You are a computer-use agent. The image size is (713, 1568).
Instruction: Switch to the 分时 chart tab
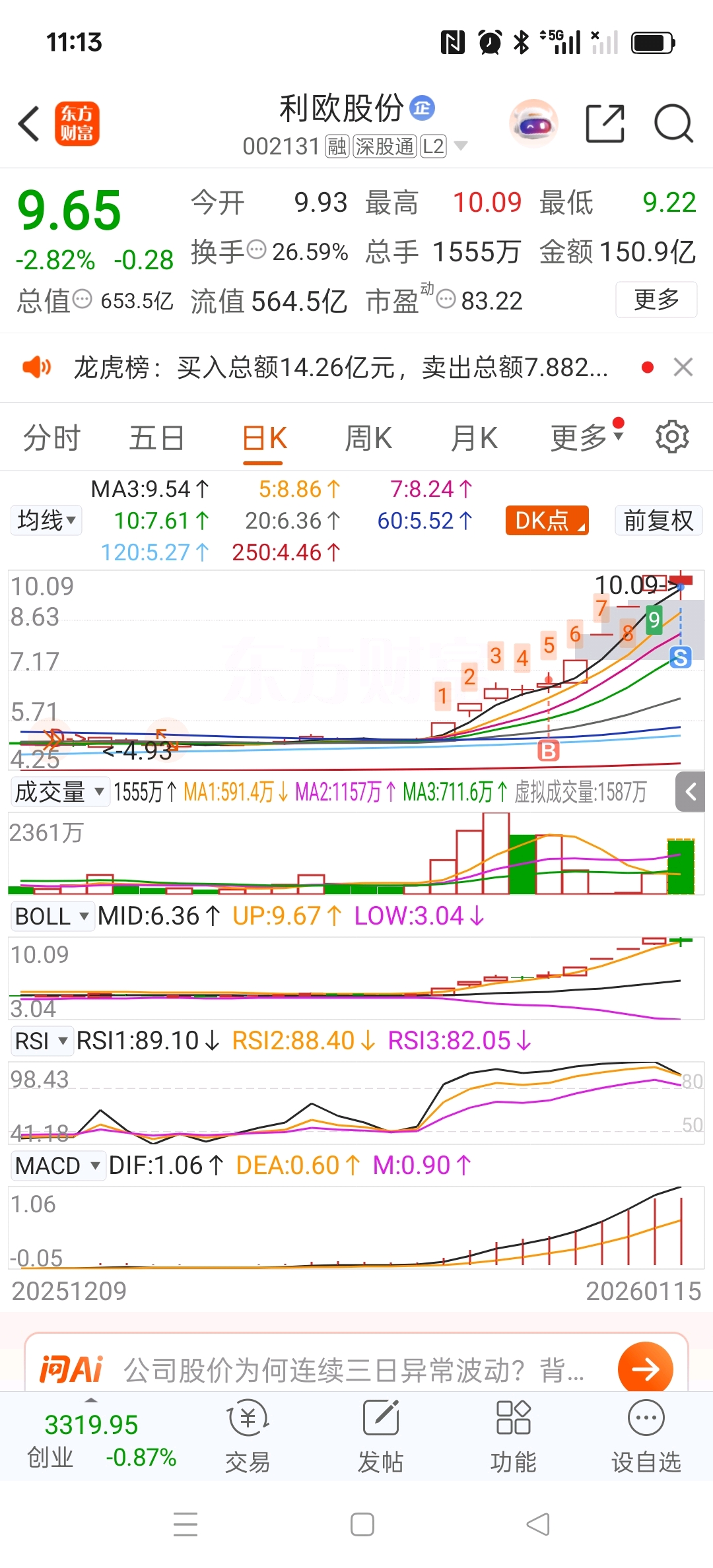coord(51,438)
